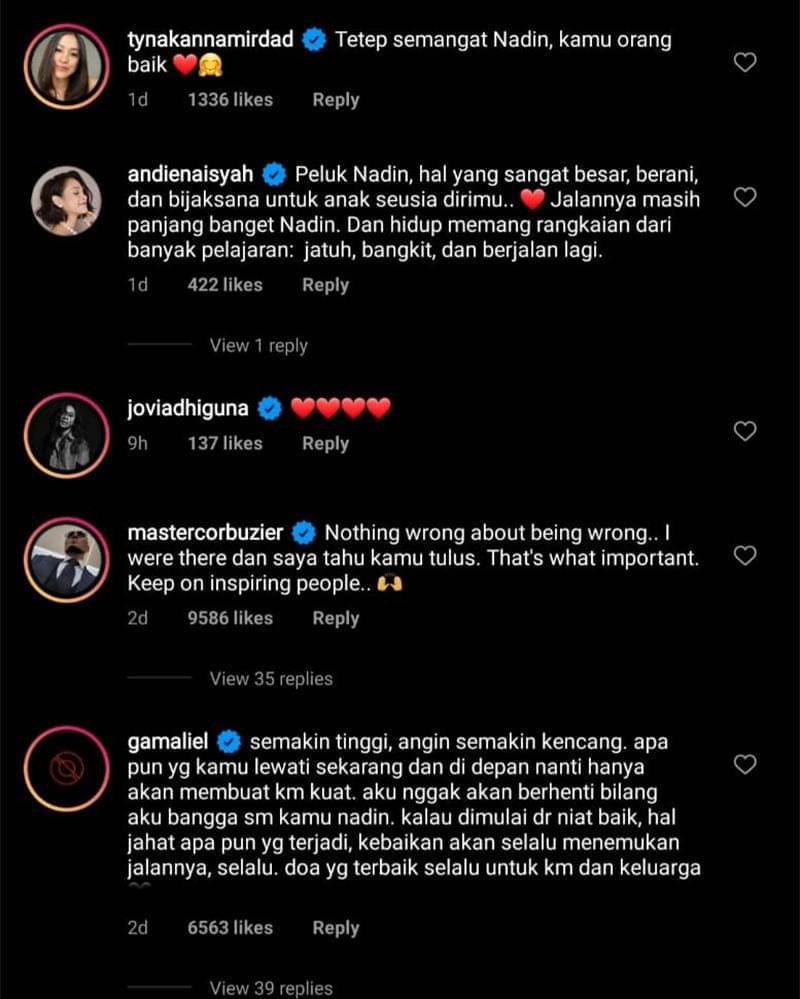Open mastercorbuzier's profile picture

66,559
